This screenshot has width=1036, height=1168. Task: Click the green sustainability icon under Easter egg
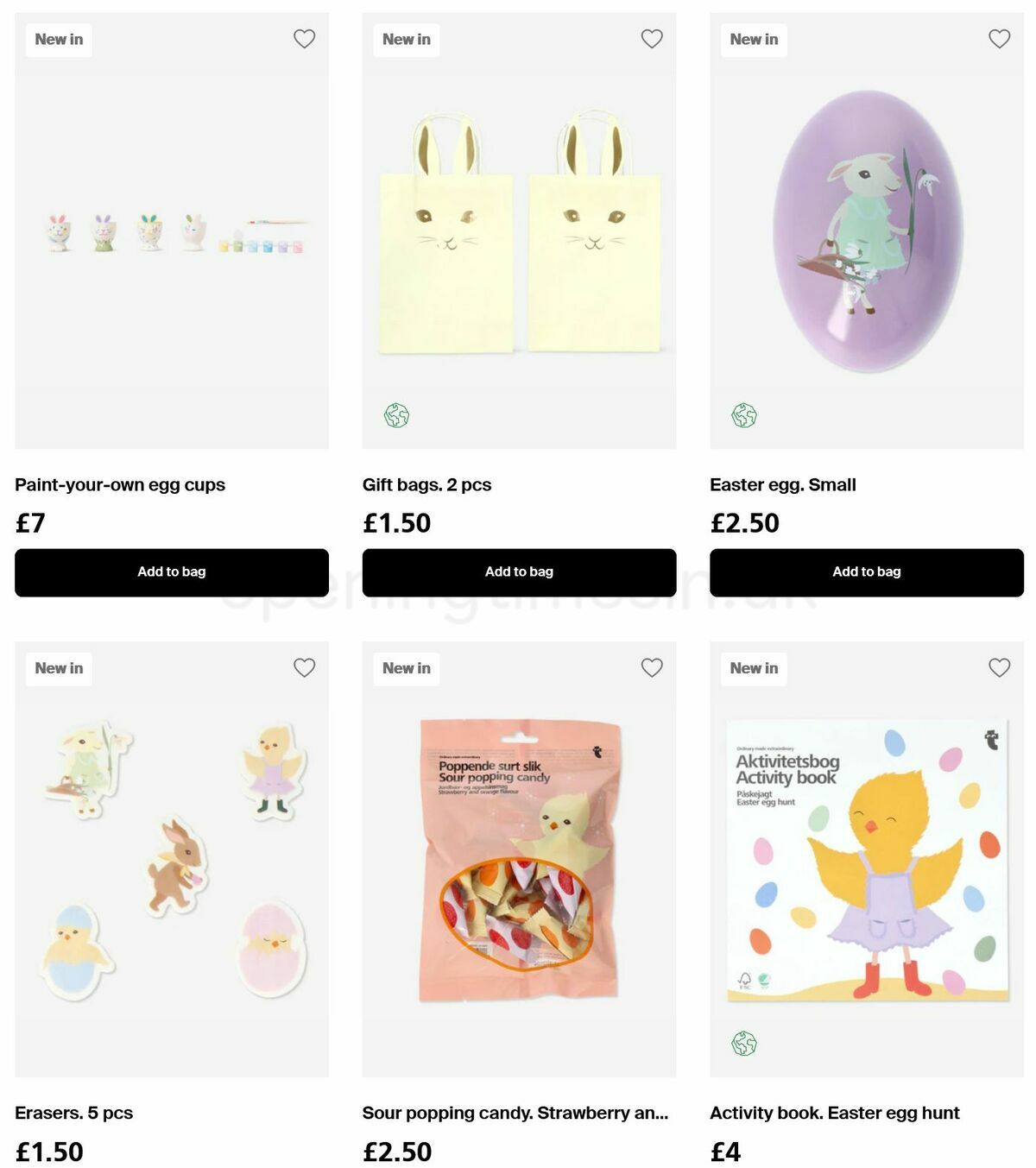click(742, 415)
